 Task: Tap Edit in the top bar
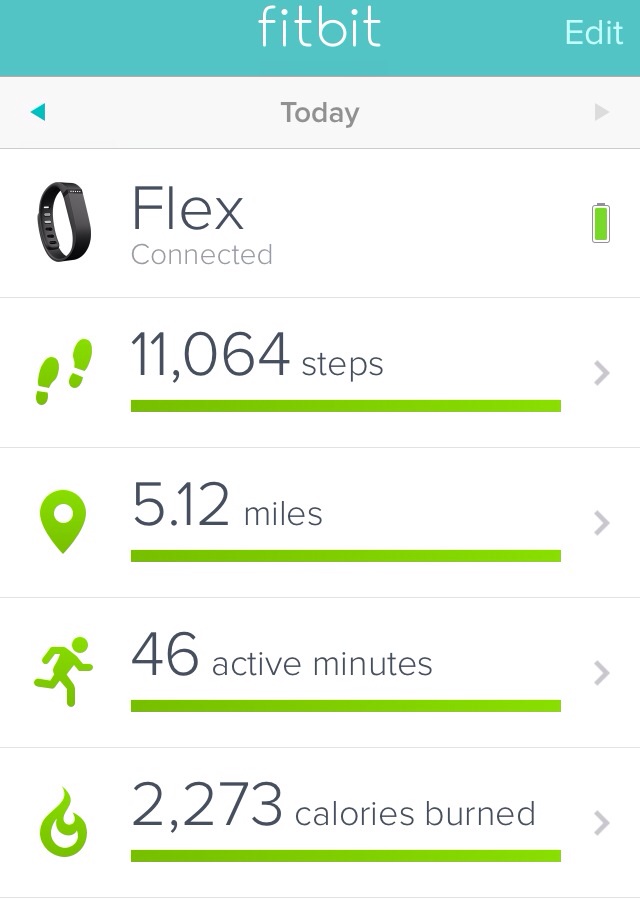[x=593, y=32]
